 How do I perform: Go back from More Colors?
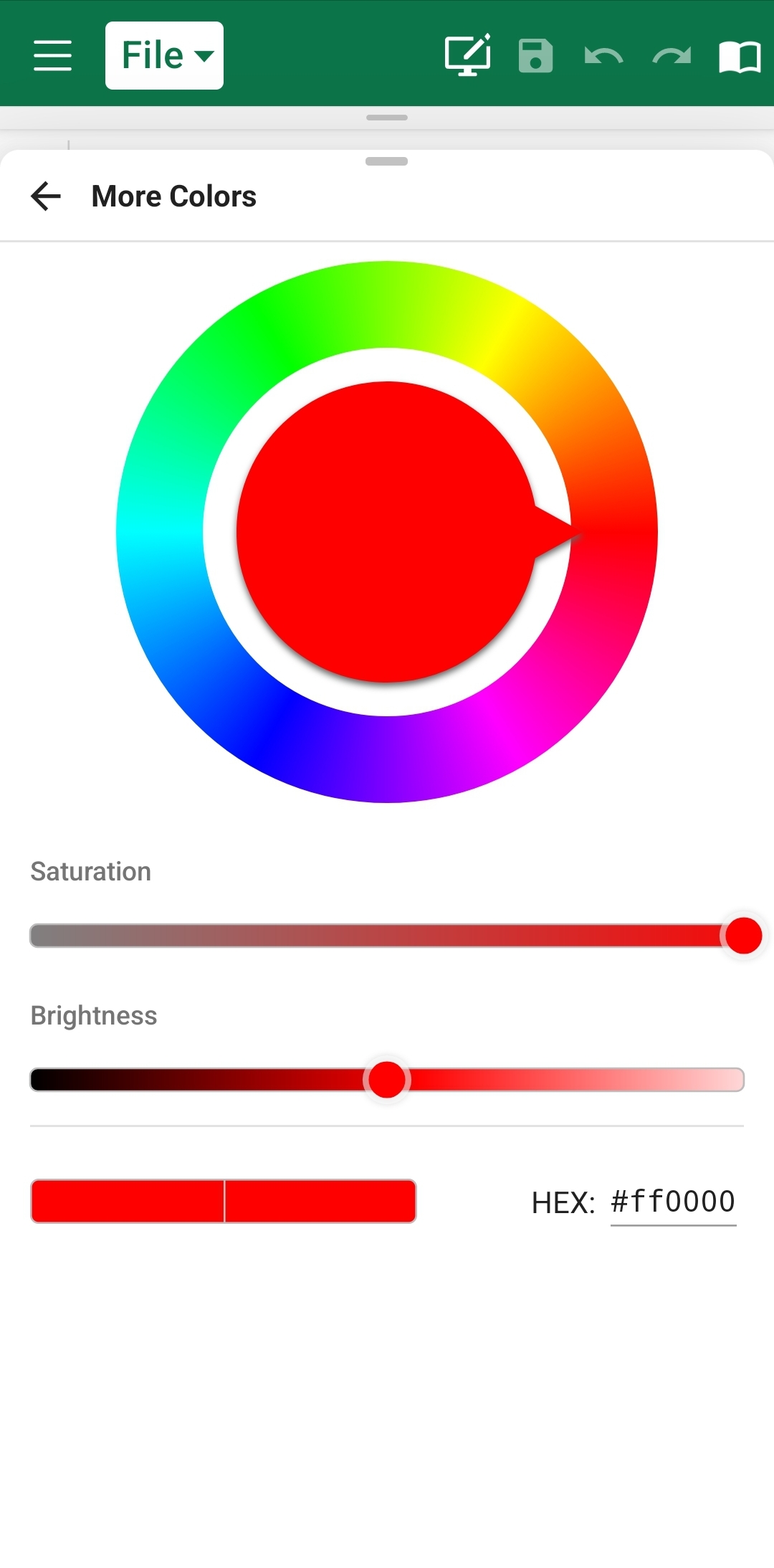point(47,196)
